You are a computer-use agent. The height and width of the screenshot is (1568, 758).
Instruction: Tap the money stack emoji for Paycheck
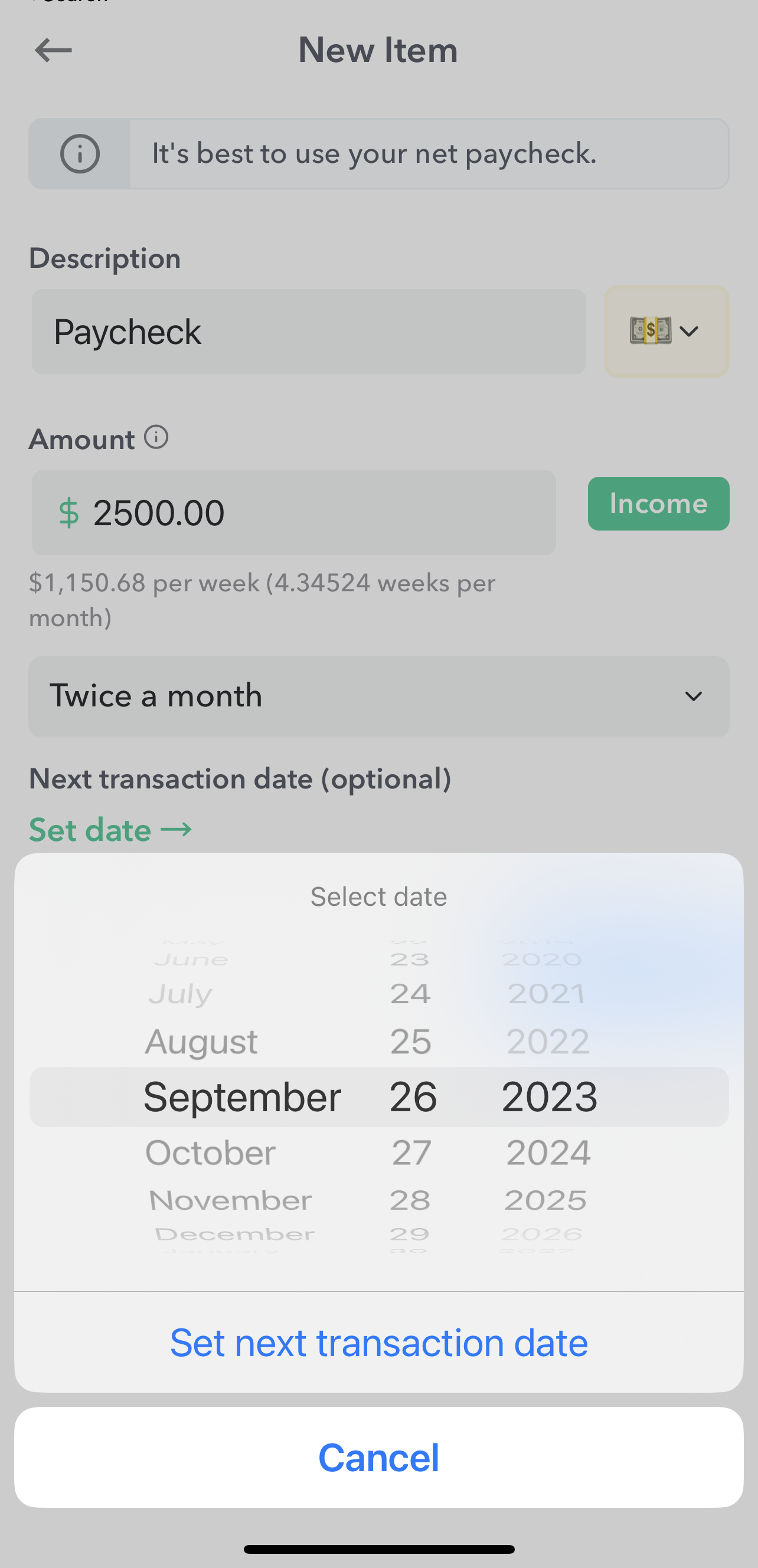[x=650, y=330]
